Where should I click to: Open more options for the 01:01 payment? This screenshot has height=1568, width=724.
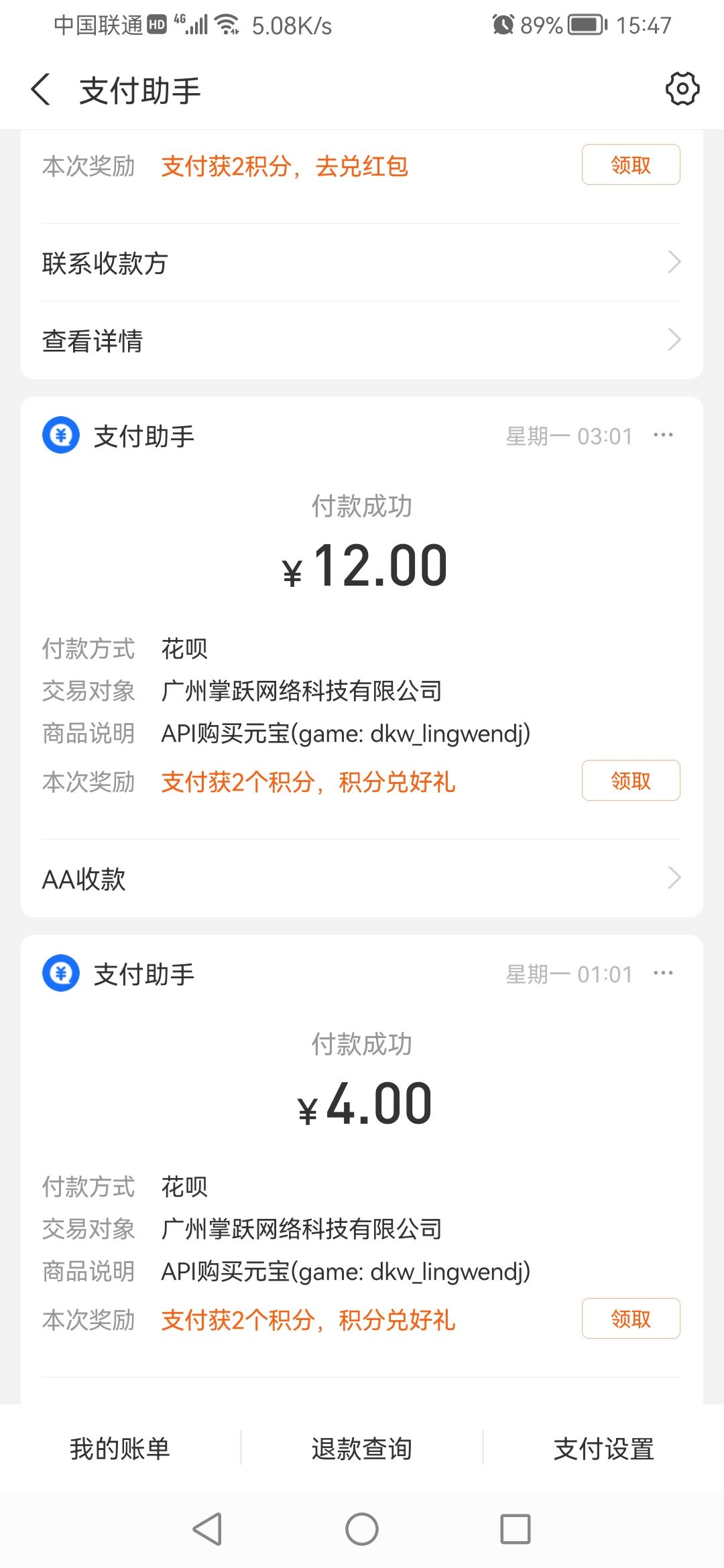663,974
